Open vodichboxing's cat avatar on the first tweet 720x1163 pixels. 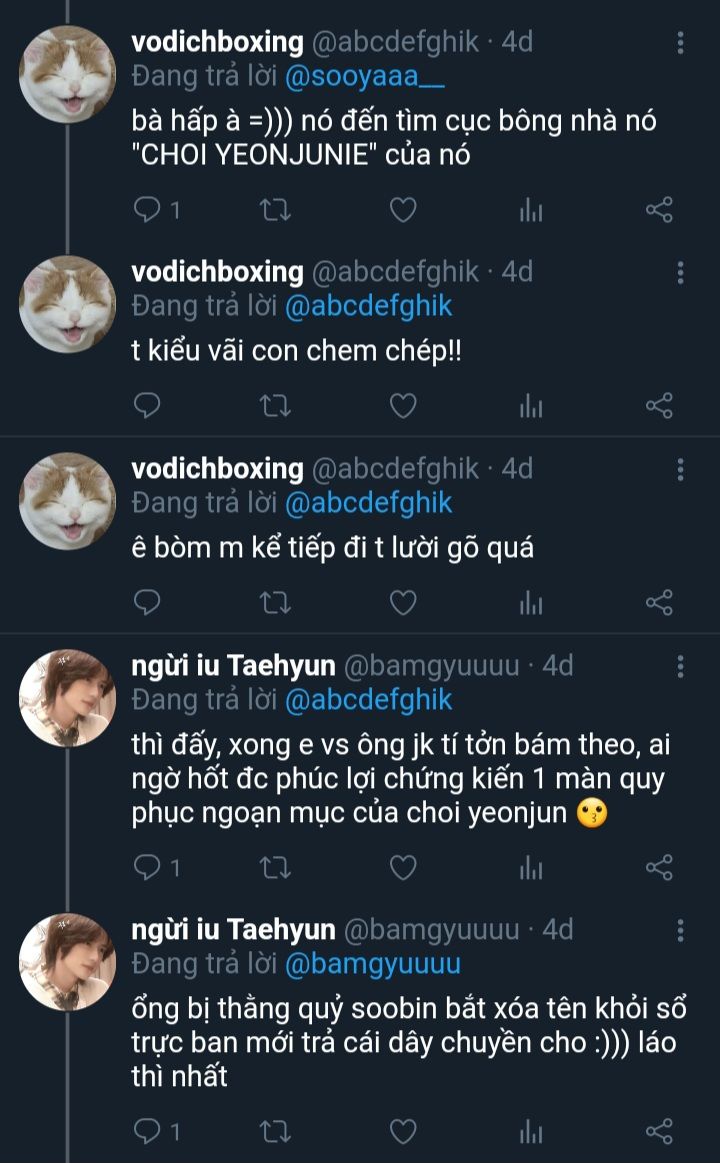(68, 75)
